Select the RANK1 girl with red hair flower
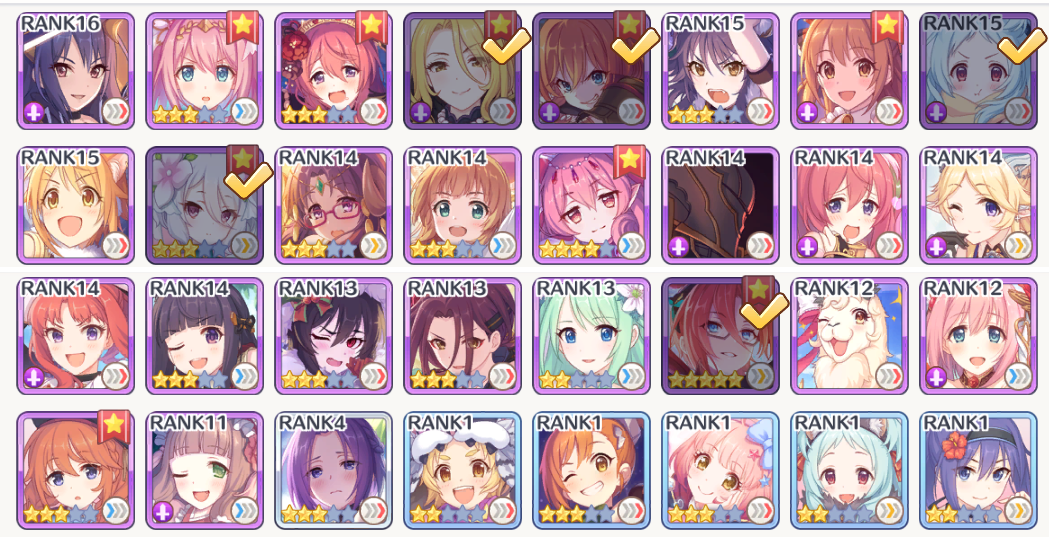 (x=978, y=470)
